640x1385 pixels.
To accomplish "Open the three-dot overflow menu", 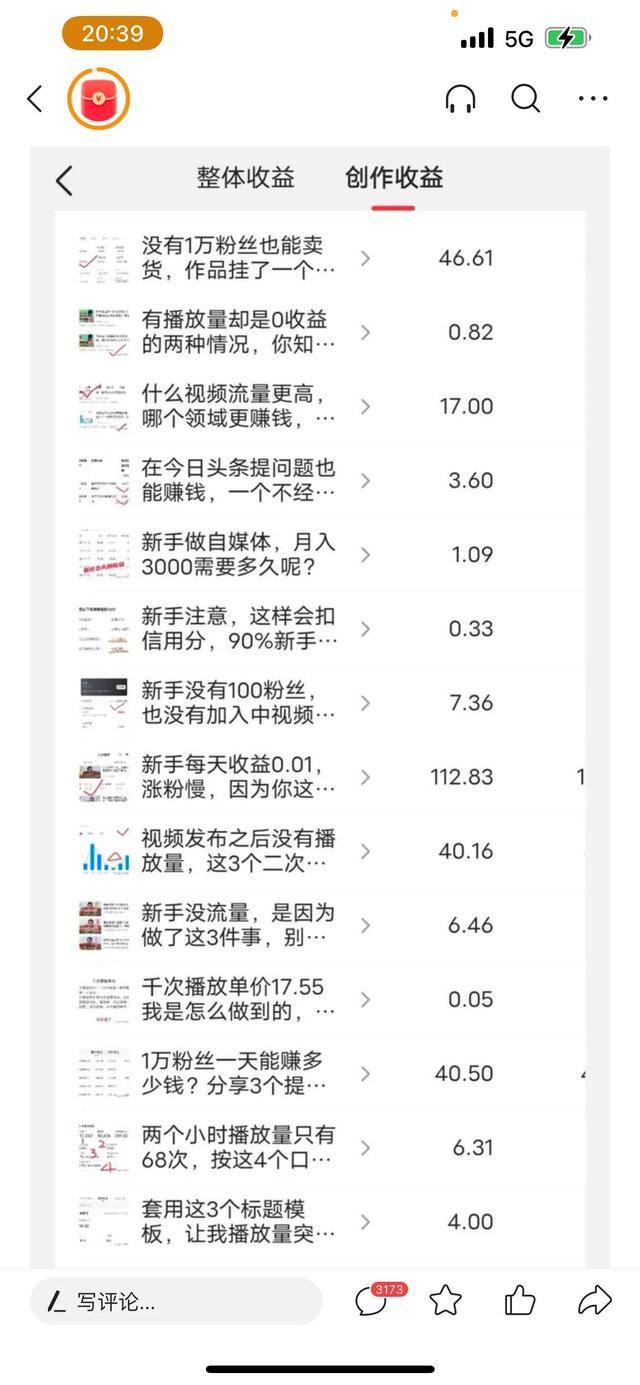I will [593, 98].
